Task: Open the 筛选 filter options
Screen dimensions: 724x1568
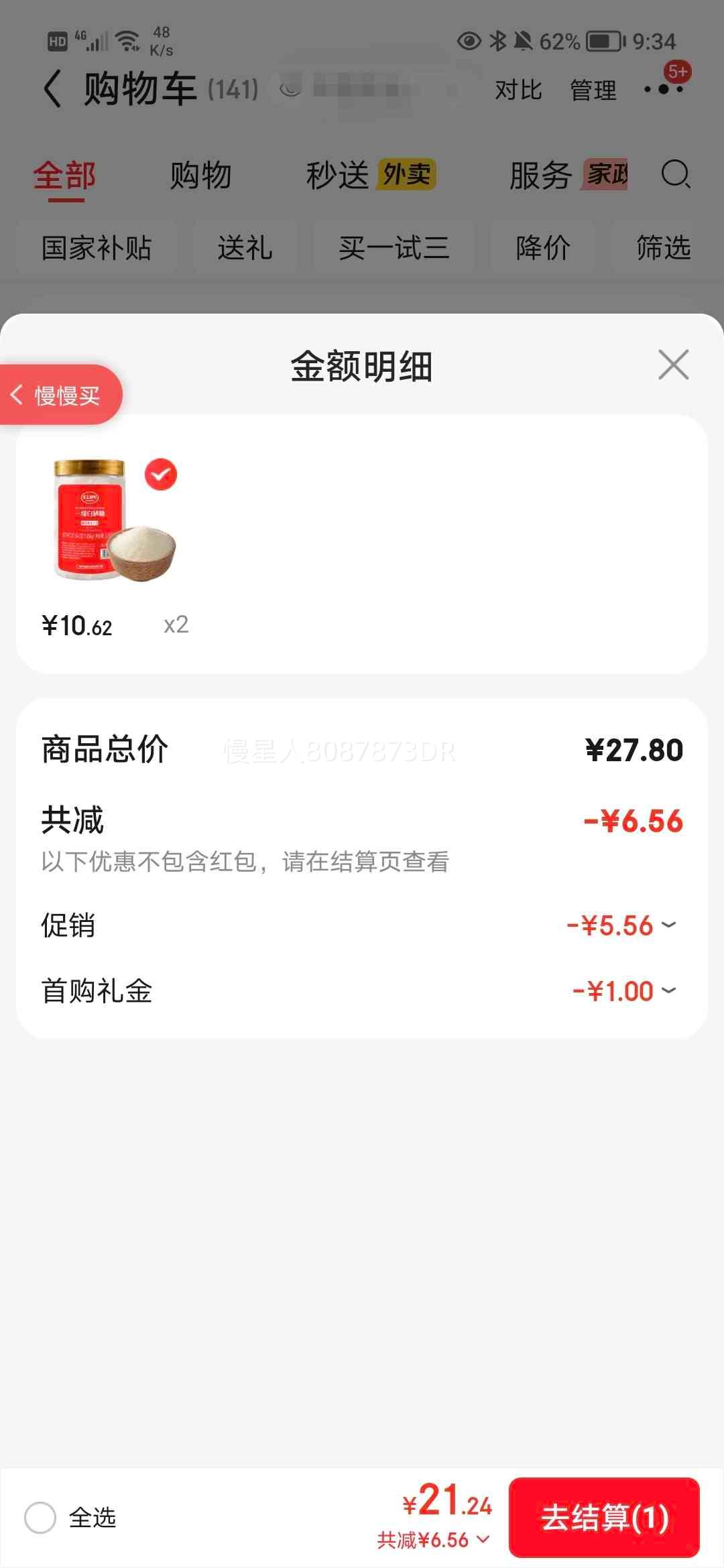Action: pos(663,248)
